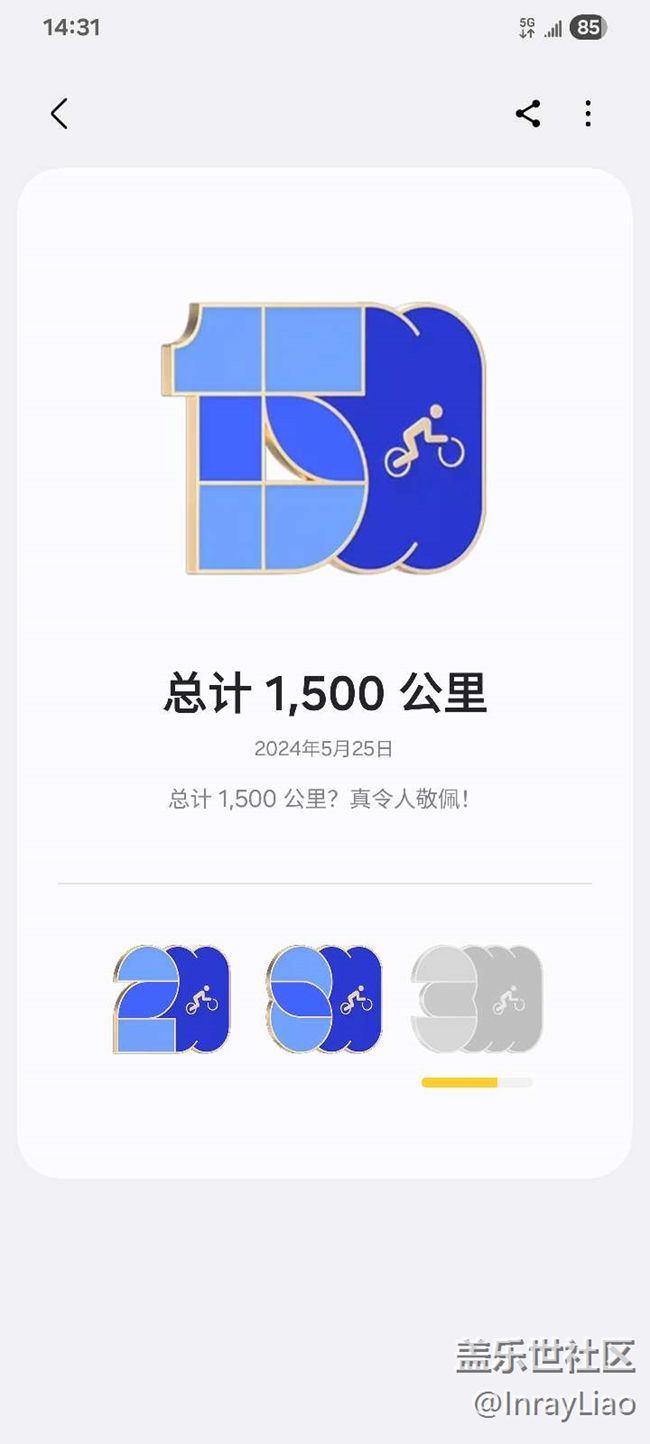Share this 1,500 km badge
Image resolution: width=650 pixels, height=1444 pixels.
[528, 114]
